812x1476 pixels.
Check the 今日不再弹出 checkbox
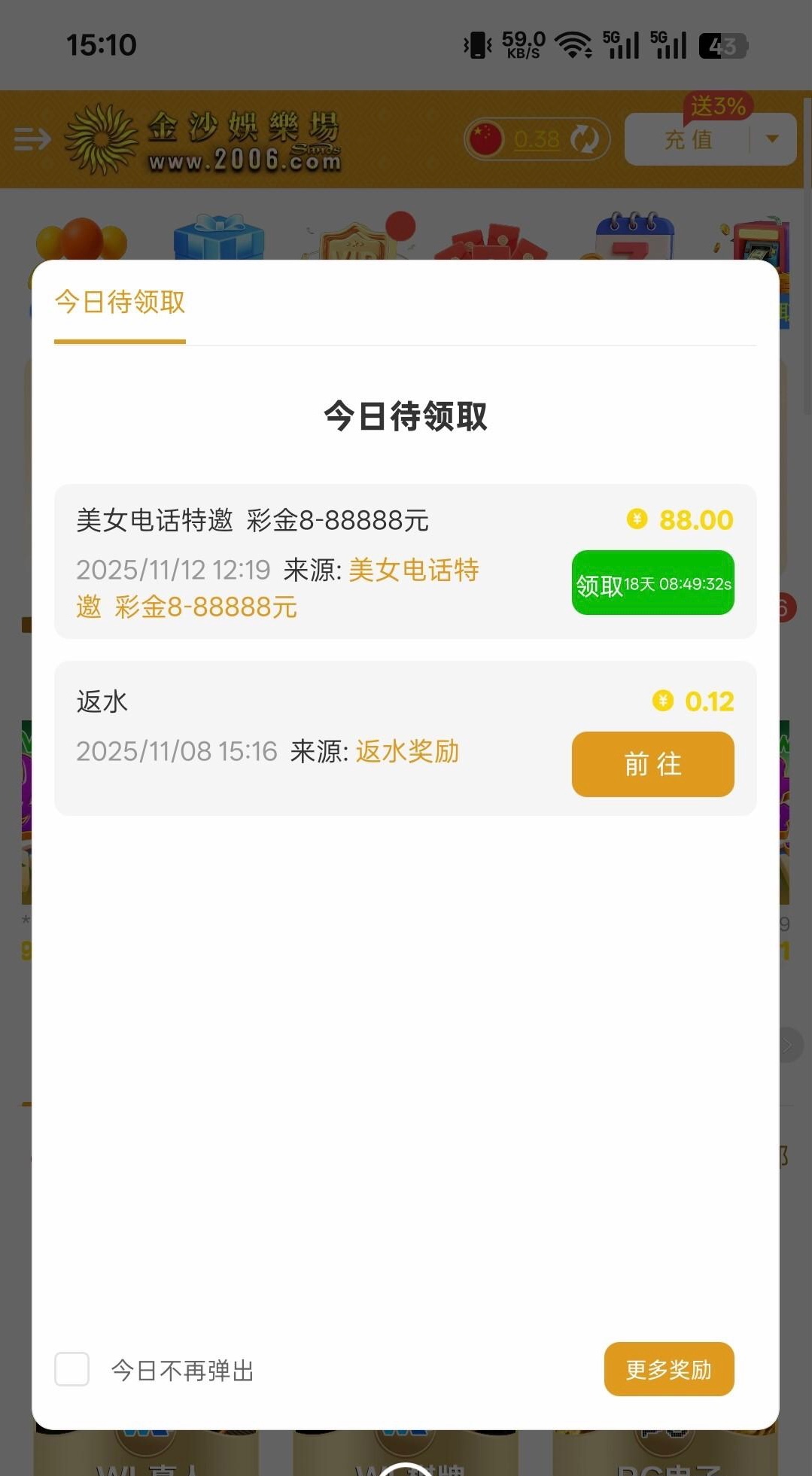coord(72,1369)
